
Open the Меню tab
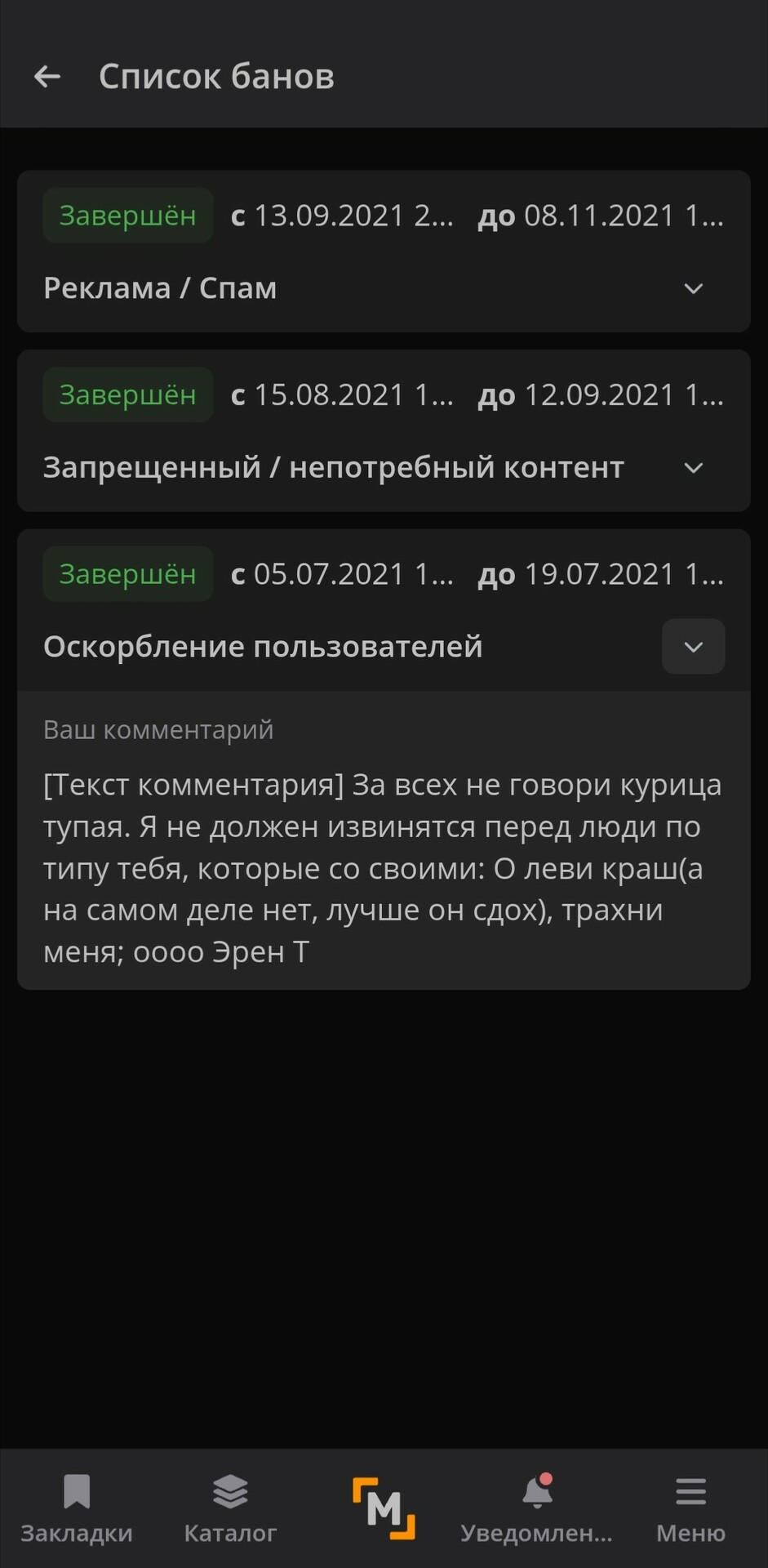click(690, 1508)
